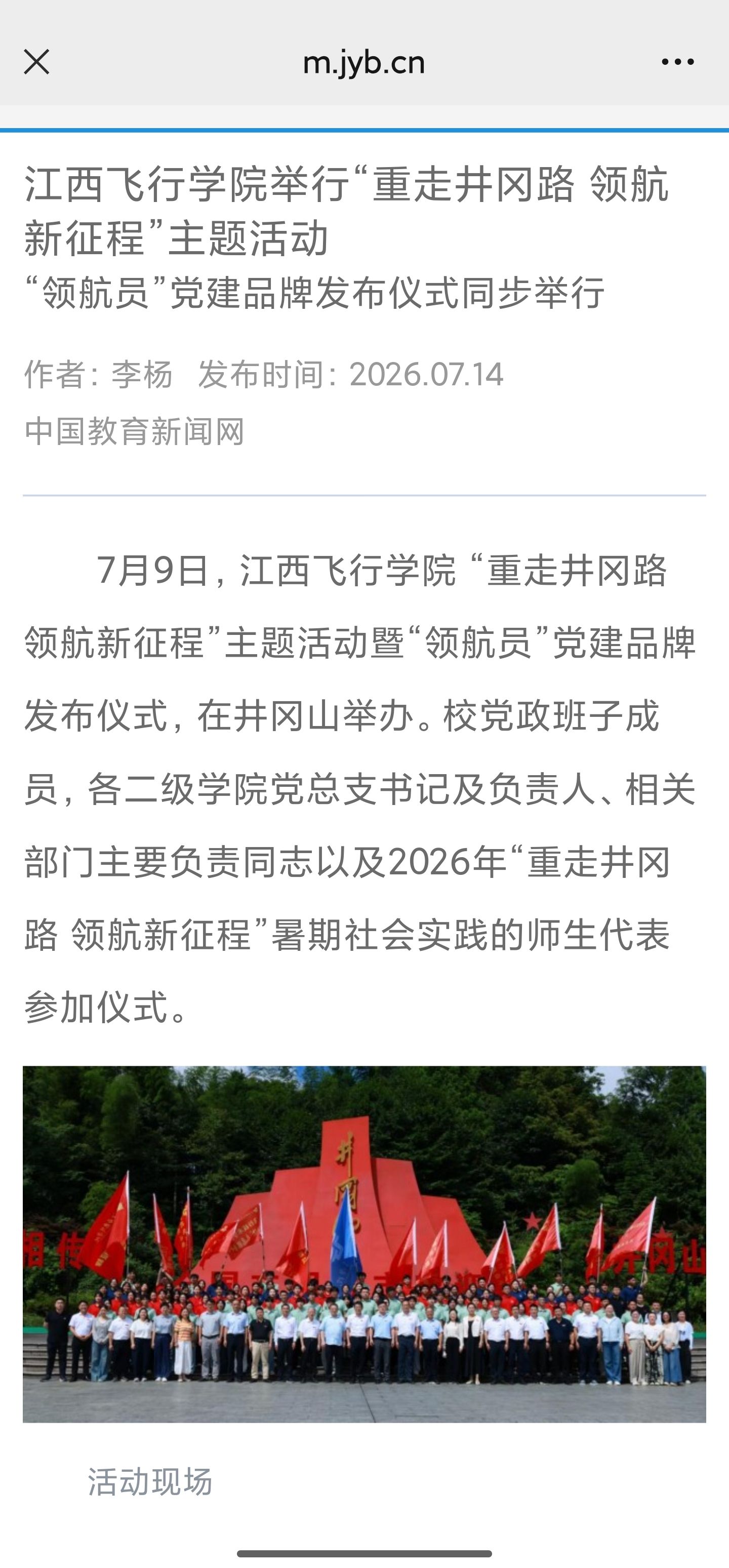Open the three-dot overflow menu
The width and height of the screenshot is (729, 1568).
[x=677, y=62]
